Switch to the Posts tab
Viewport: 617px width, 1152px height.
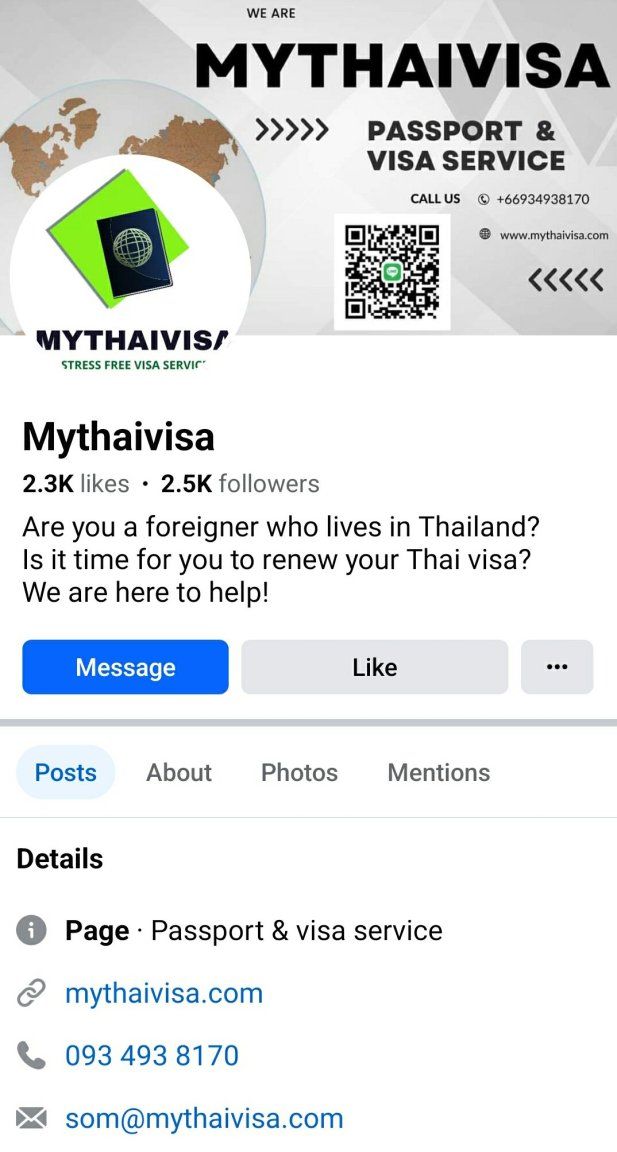(x=66, y=772)
